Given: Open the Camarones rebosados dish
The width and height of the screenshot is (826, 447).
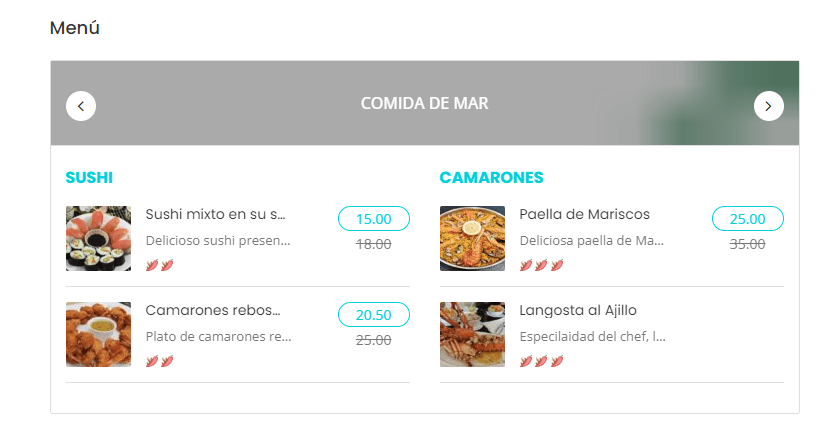Looking at the screenshot, I should pos(213,311).
